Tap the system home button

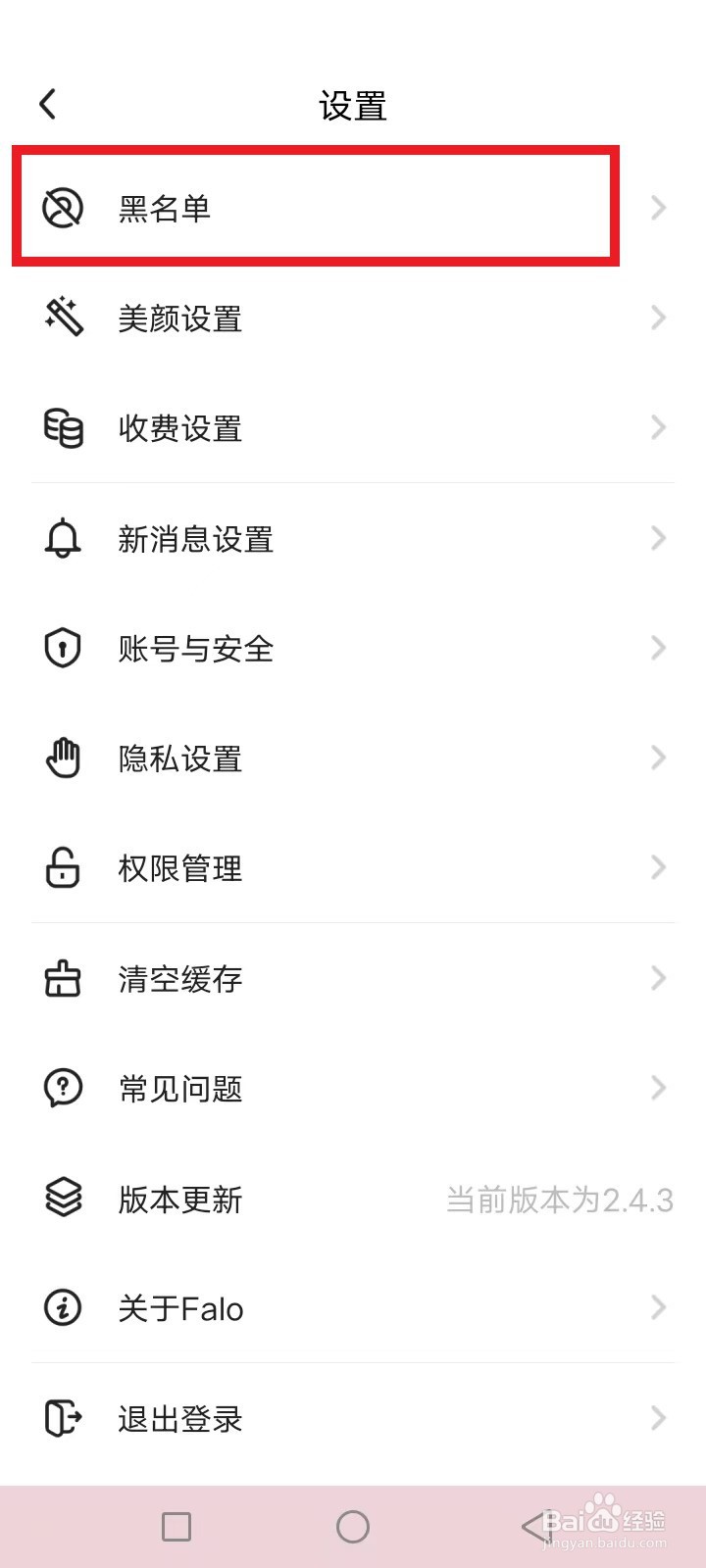click(353, 1526)
